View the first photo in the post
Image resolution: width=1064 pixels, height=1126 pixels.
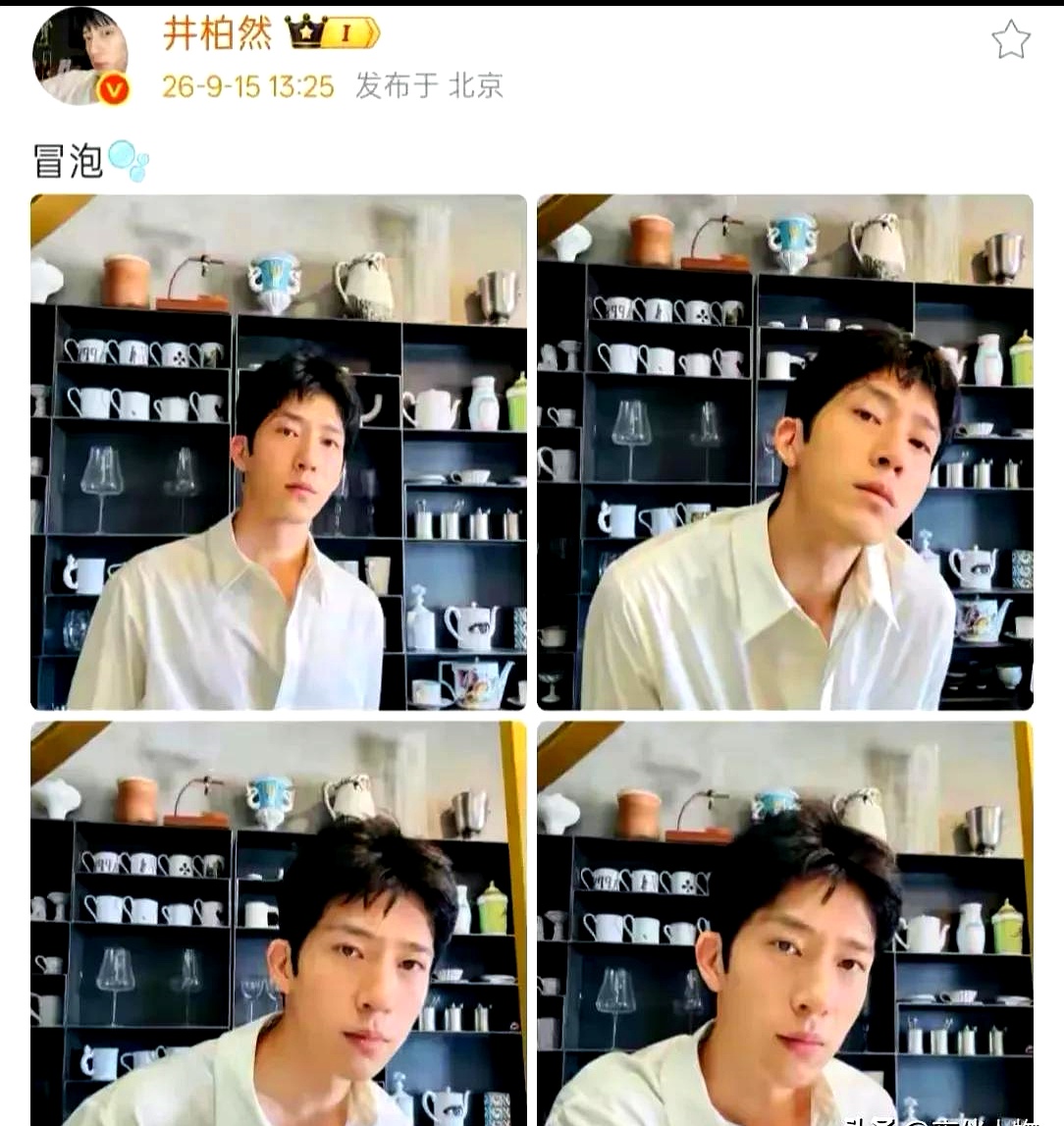coord(279,453)
